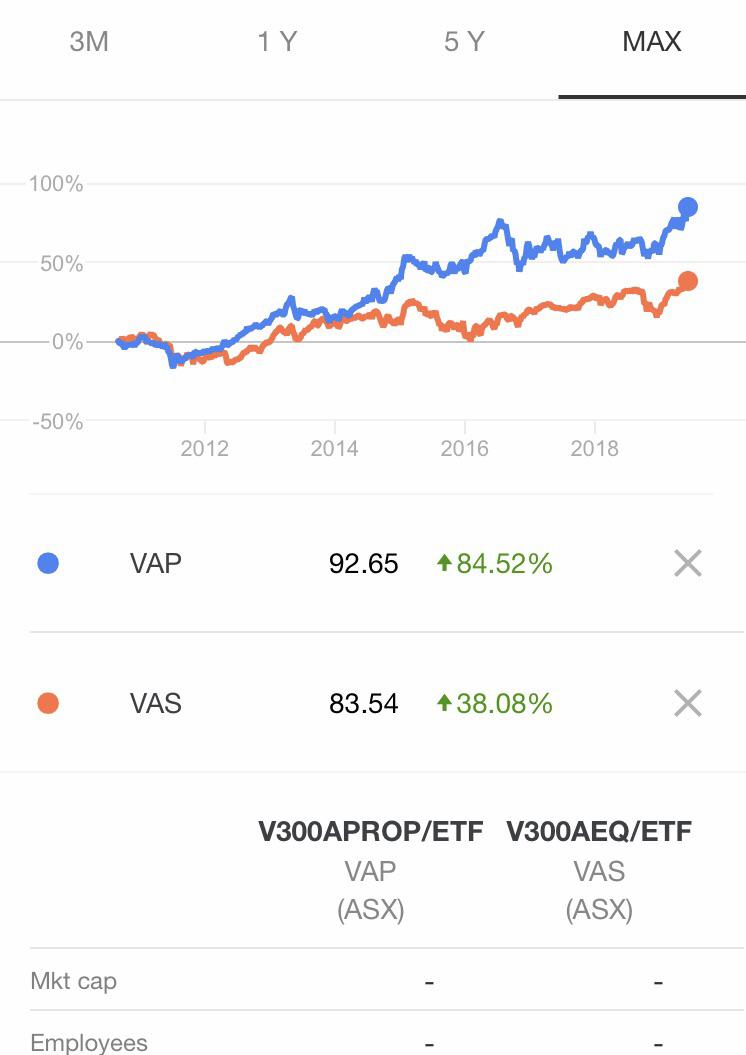Click the blue line endpoint marker on chart

688,207
